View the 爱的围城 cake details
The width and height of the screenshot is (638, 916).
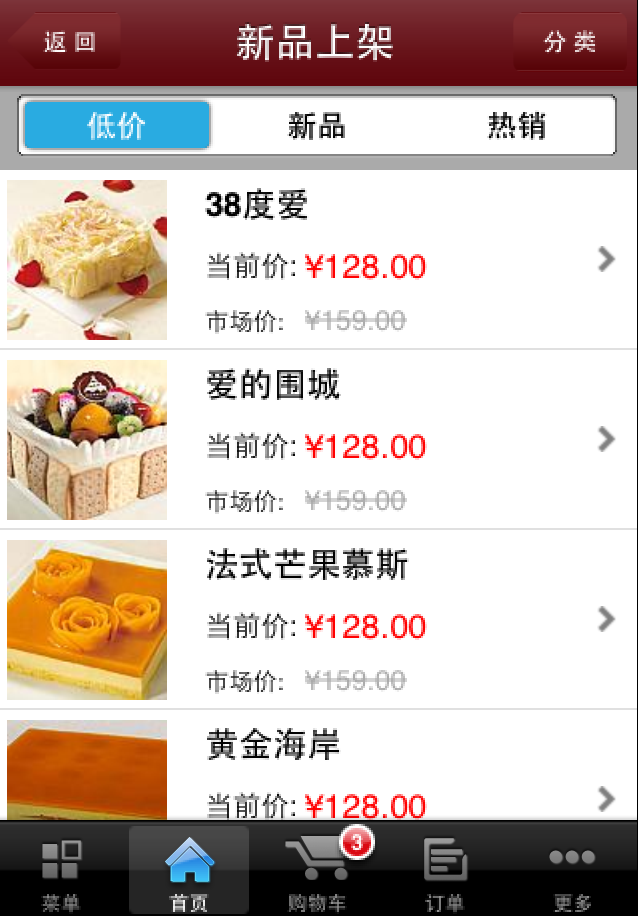coord(320,440)
